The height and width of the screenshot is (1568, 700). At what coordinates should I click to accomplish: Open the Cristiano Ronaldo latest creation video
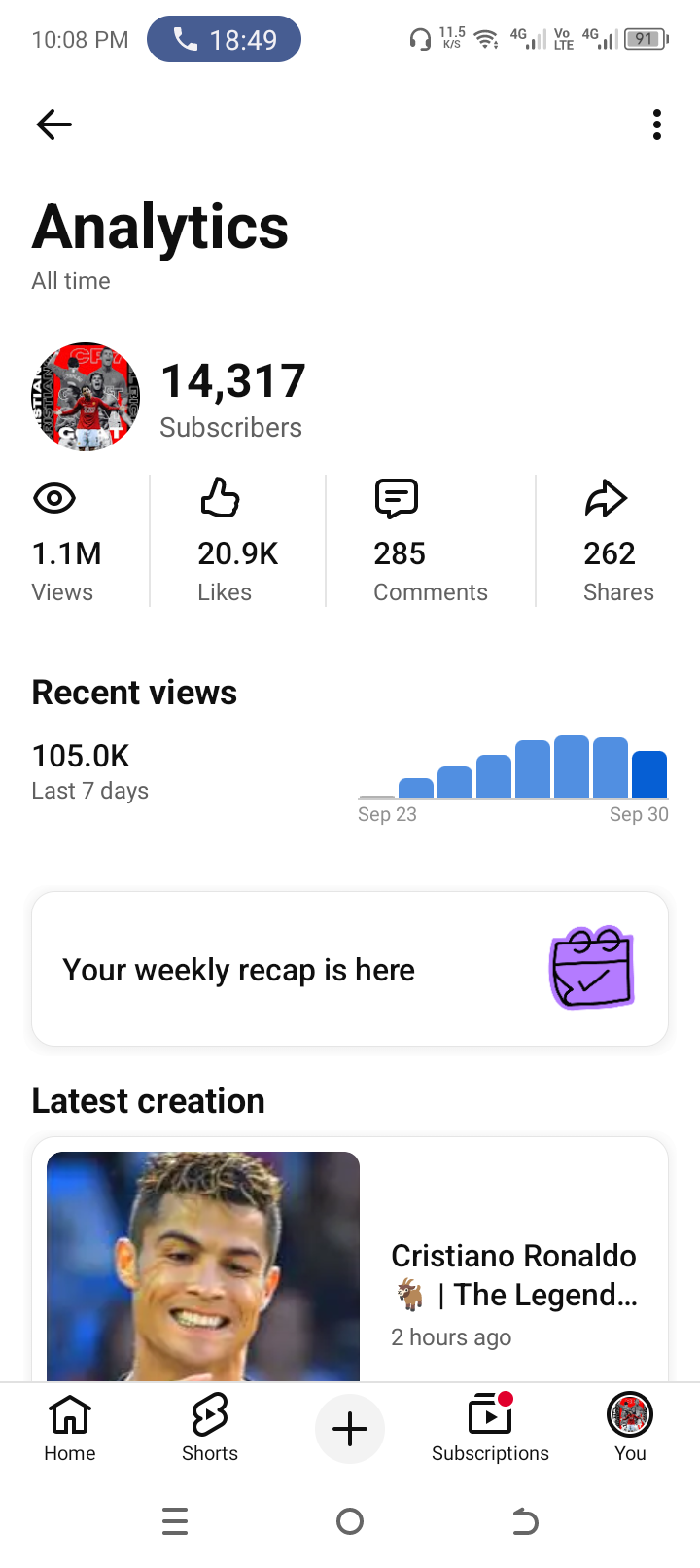(350, 1260)
